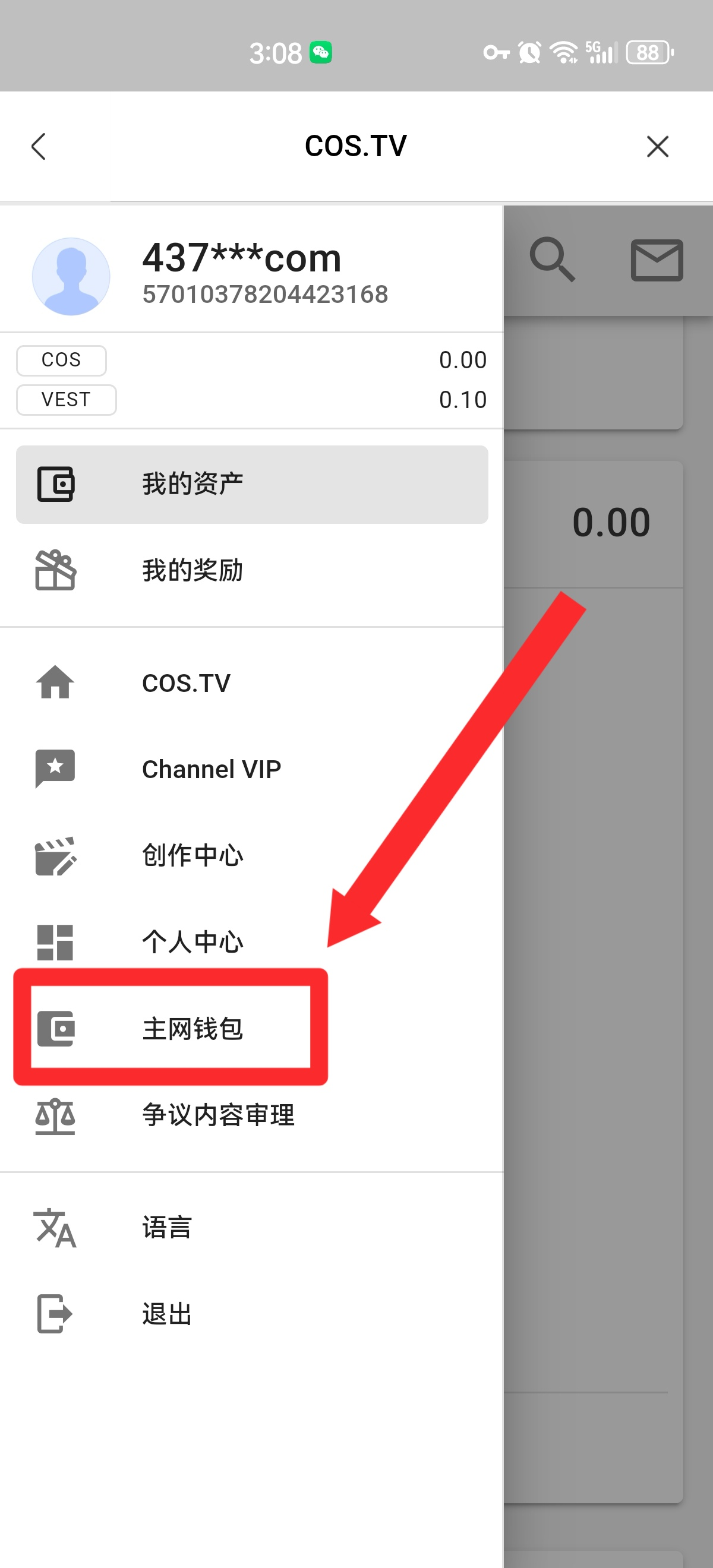Tap the username 437***com

point(241,257)
